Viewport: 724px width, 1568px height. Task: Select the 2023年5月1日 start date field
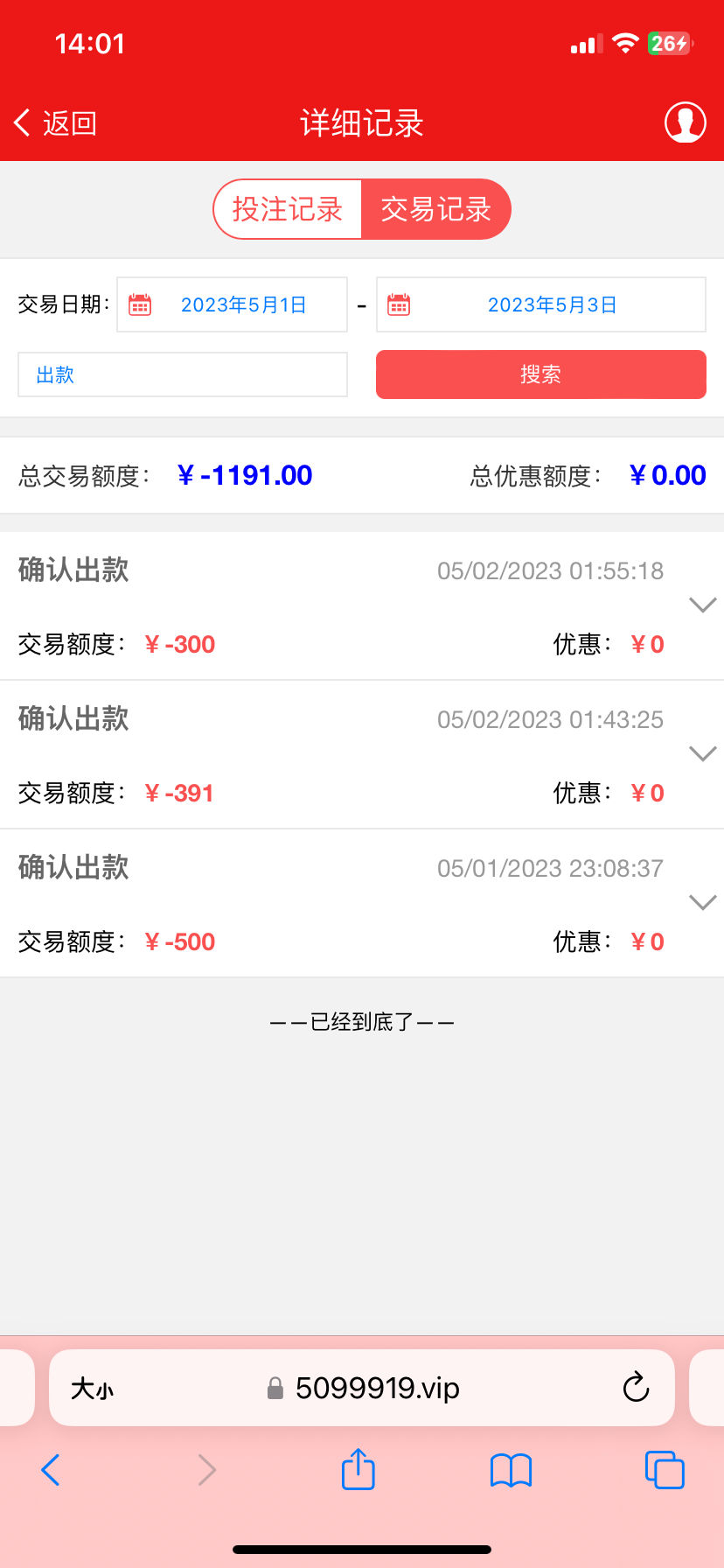click(248, 304)
